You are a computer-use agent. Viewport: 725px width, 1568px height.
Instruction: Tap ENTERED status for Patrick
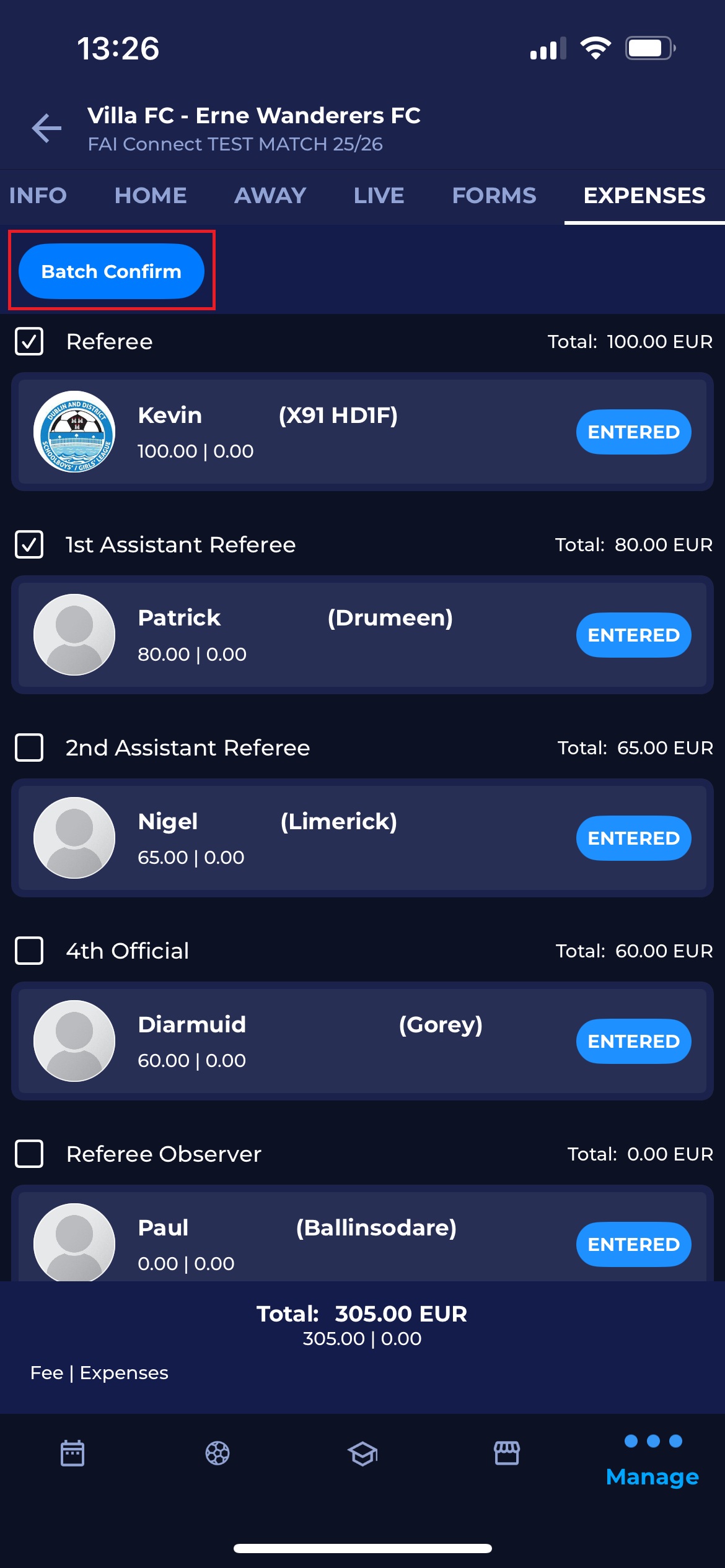tap(633, 635)
